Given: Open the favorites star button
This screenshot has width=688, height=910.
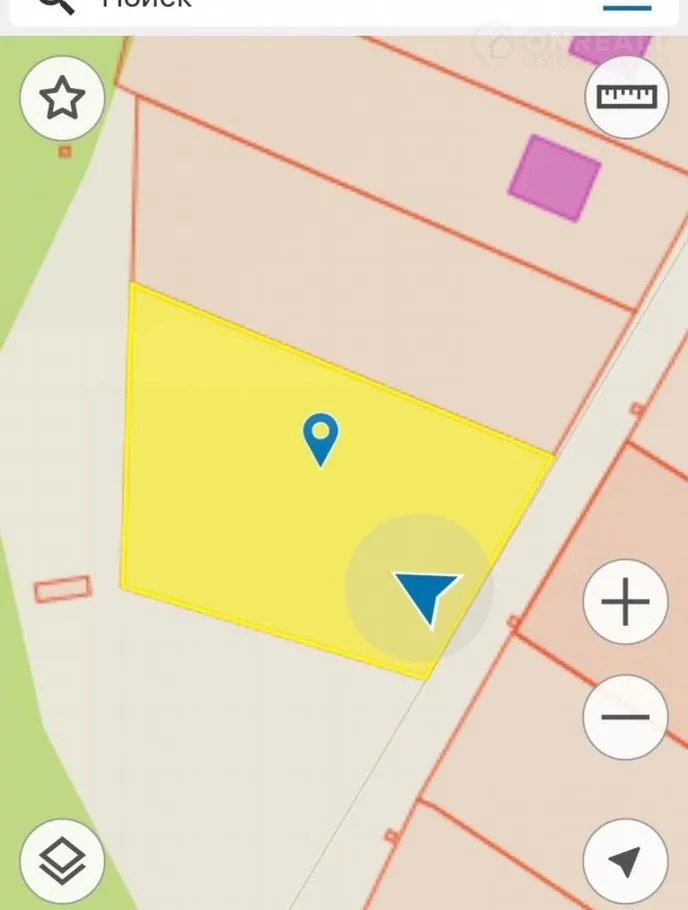Looking at the screenshot, I should point(62,98).
